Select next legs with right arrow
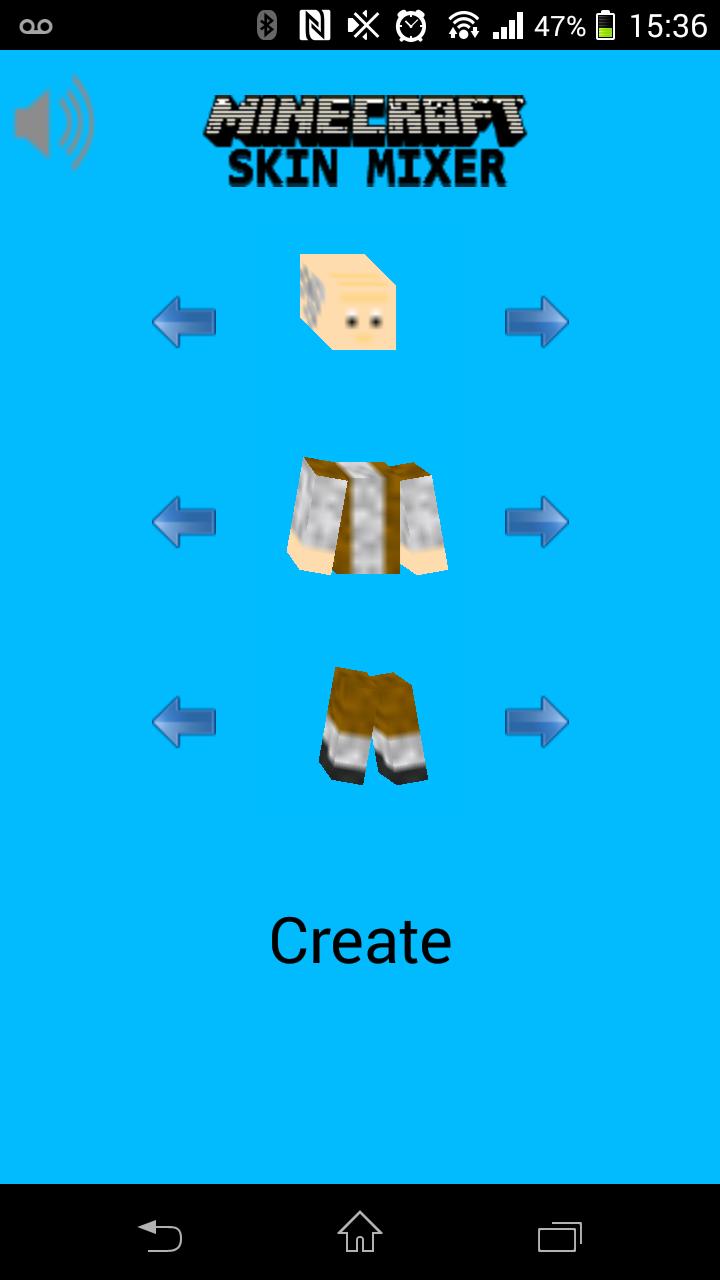Screen dimensions: 720x1280 pos(536,722)
